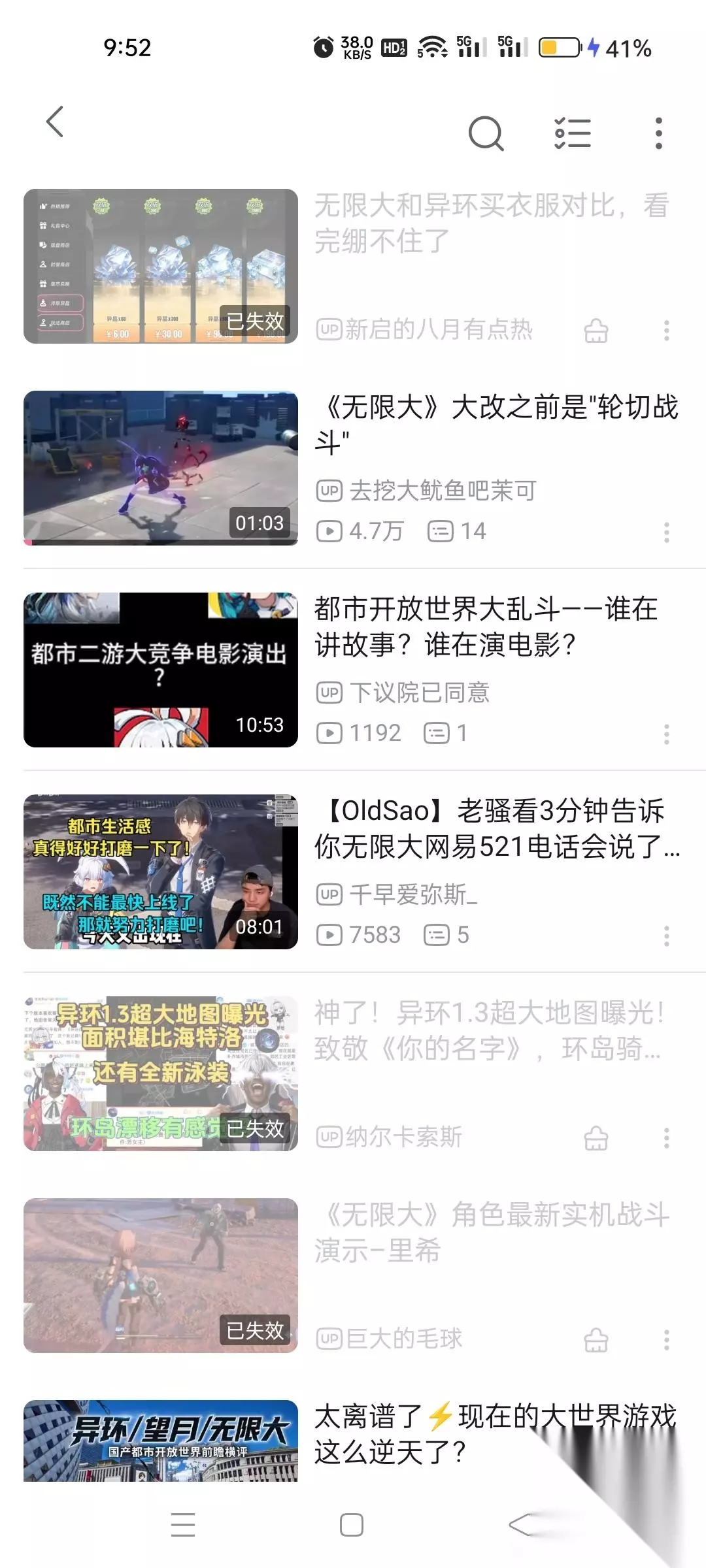Open video 都市开放世界大乱斗
The image size is (706, 1568).
click(353, 670)
